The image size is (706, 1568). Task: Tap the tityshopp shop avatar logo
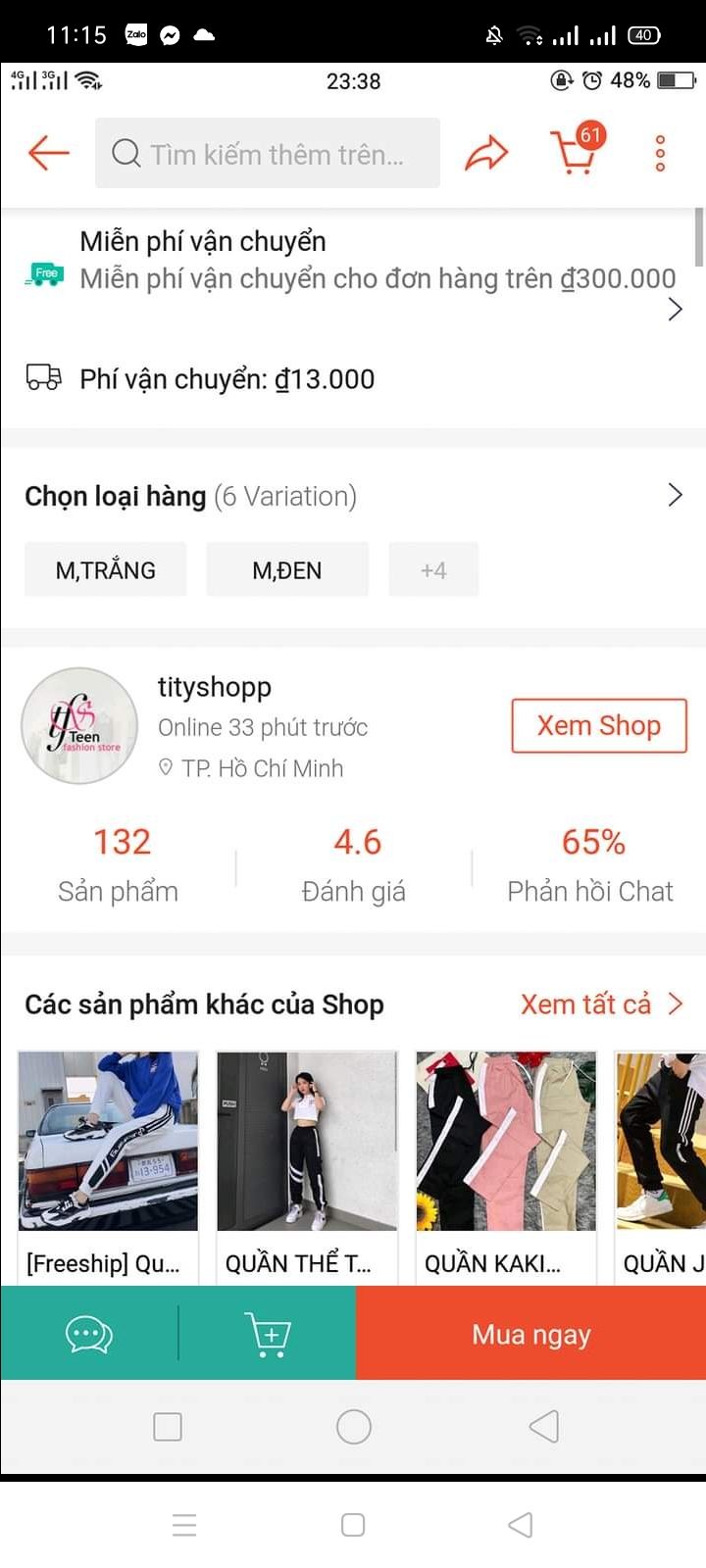click(78, 725)
